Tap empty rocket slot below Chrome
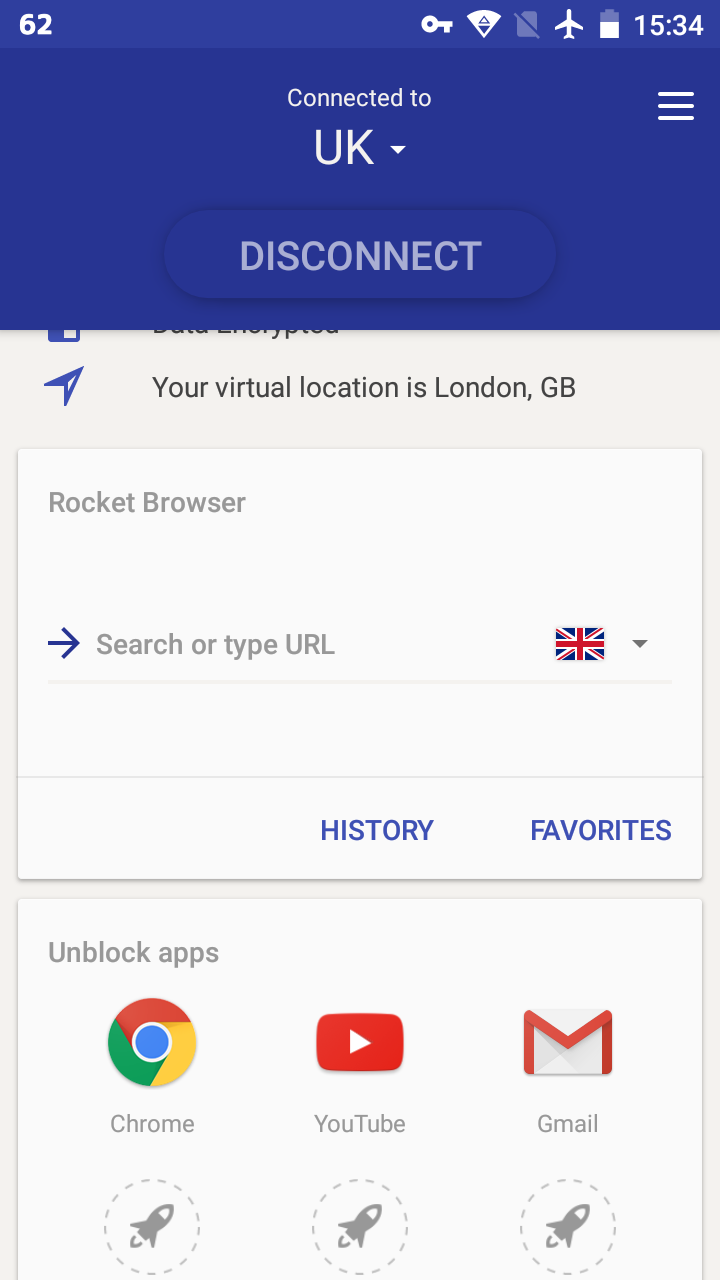720x1280 pixels. 152,1226
